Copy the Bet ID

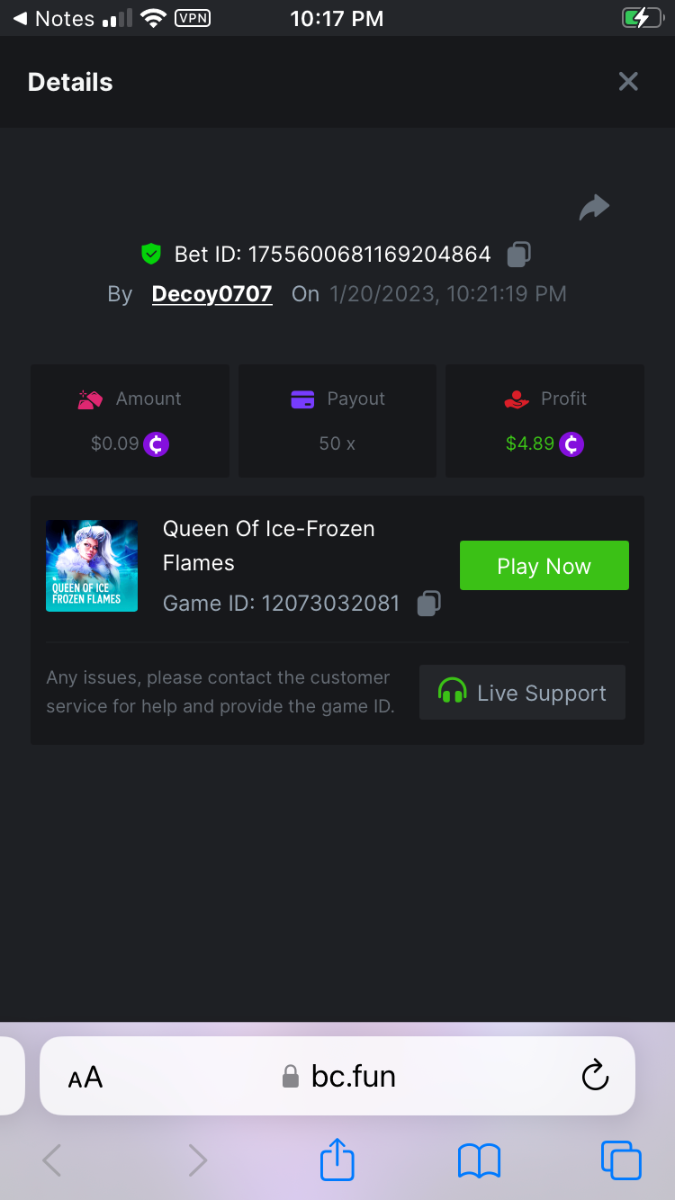tap(518, 254)
